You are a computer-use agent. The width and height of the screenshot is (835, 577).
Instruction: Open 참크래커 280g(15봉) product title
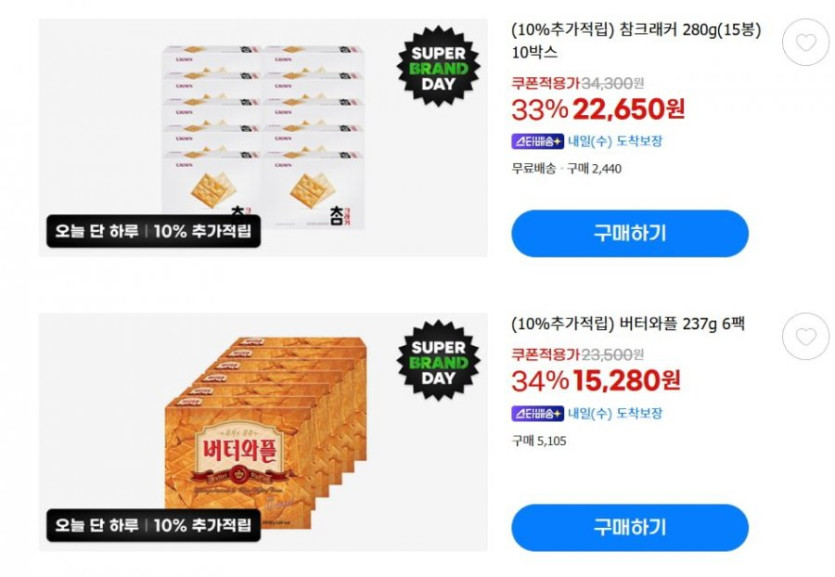pyautogui.click(x=634, y=40)
